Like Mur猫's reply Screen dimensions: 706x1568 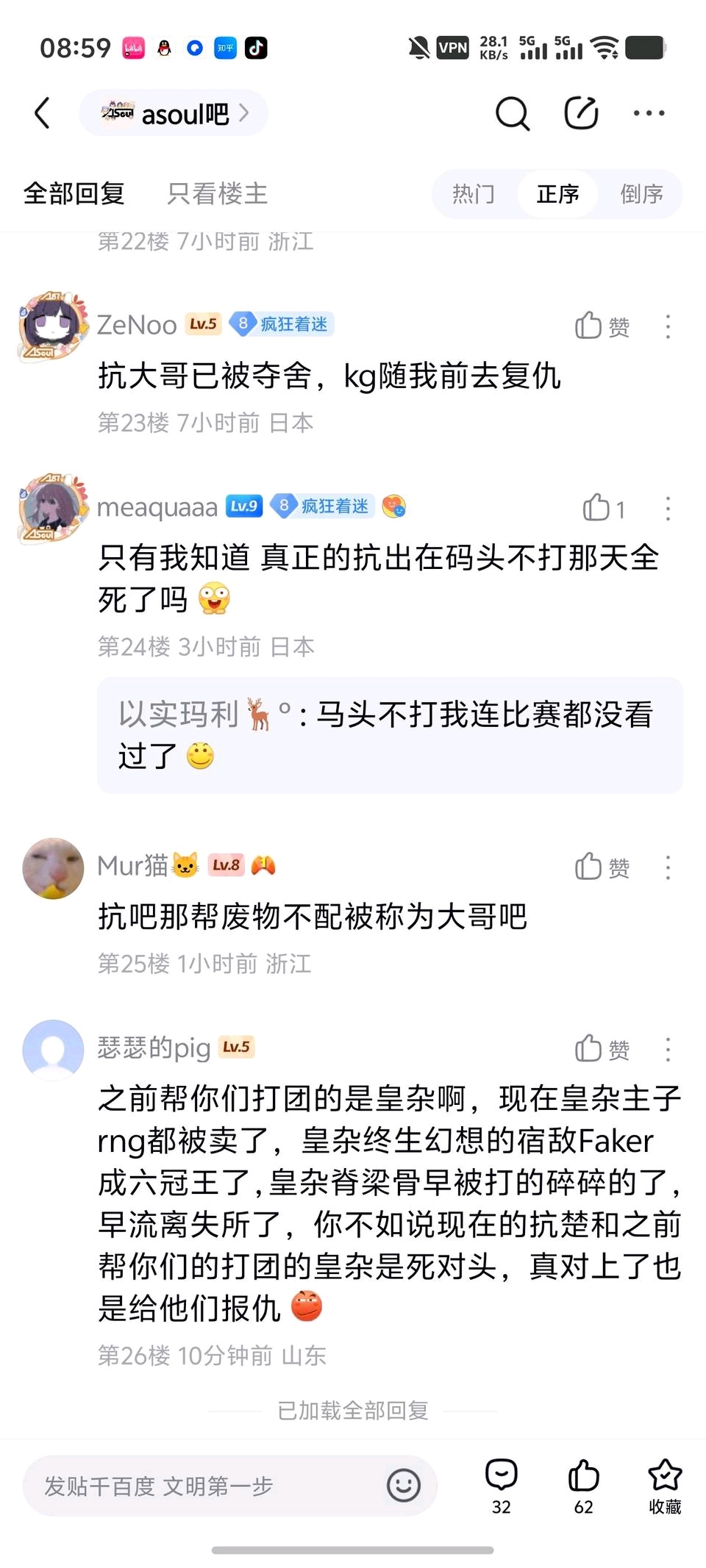click(602, 867)
